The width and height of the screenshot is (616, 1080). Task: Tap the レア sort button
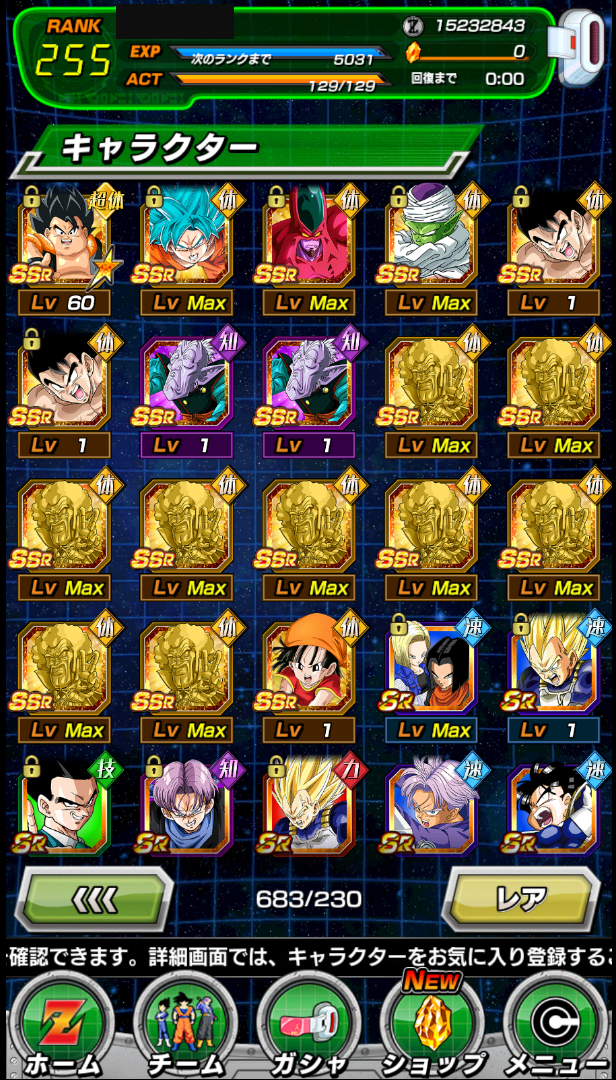click(521, 898)
